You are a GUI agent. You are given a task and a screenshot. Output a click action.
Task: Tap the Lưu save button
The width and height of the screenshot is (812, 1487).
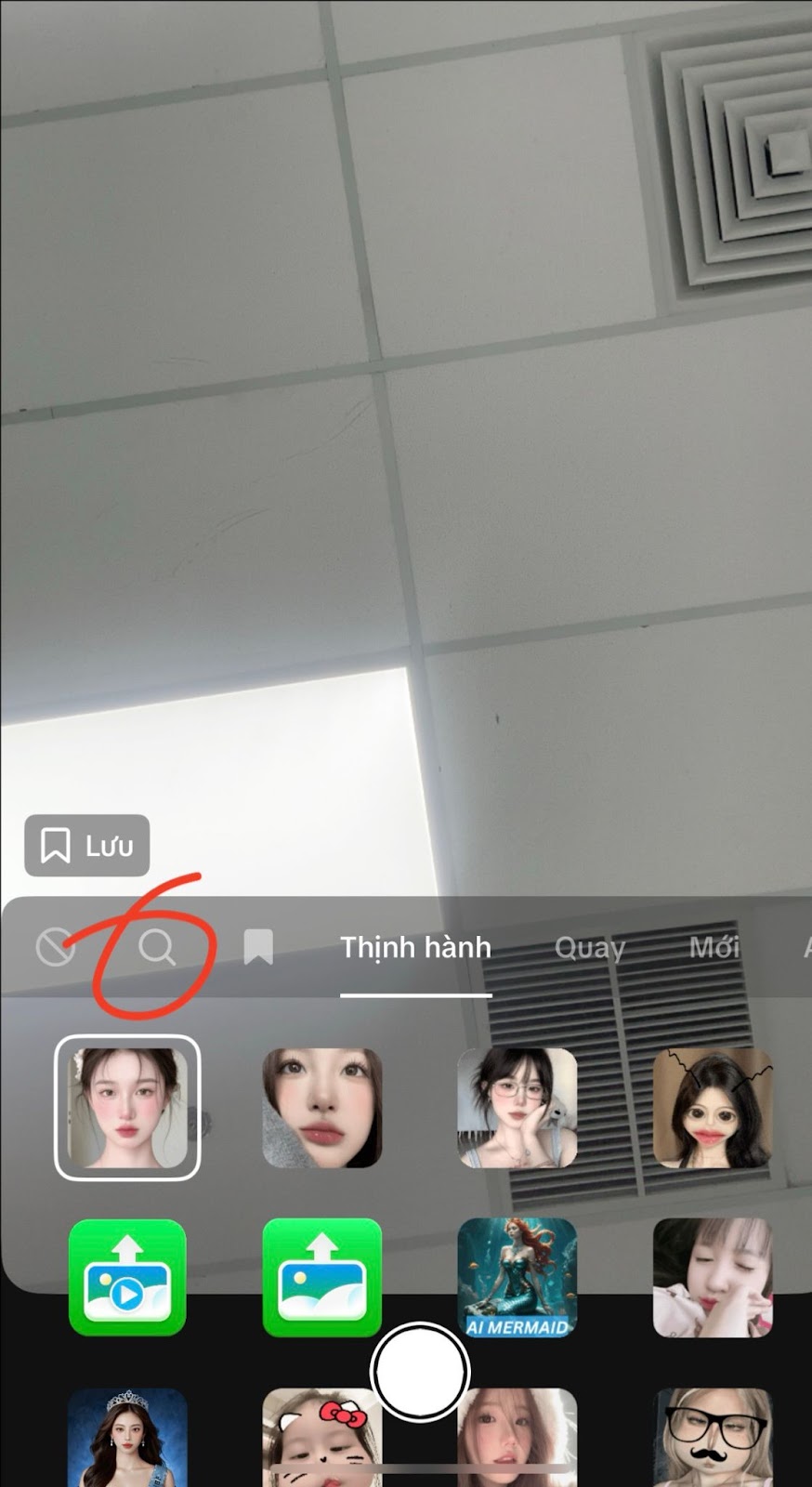coord(87,846)
